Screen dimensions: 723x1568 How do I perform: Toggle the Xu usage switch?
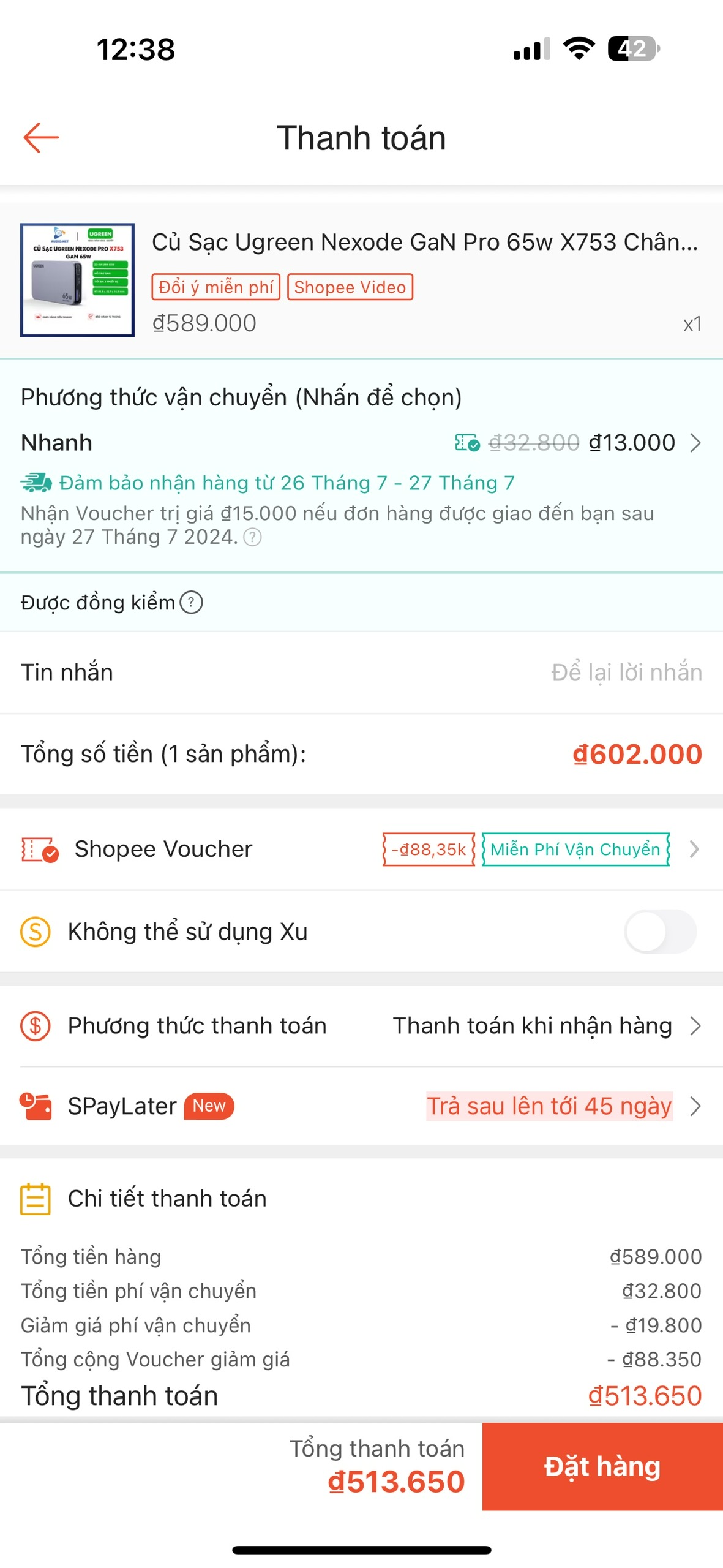[x=658, y=932]
